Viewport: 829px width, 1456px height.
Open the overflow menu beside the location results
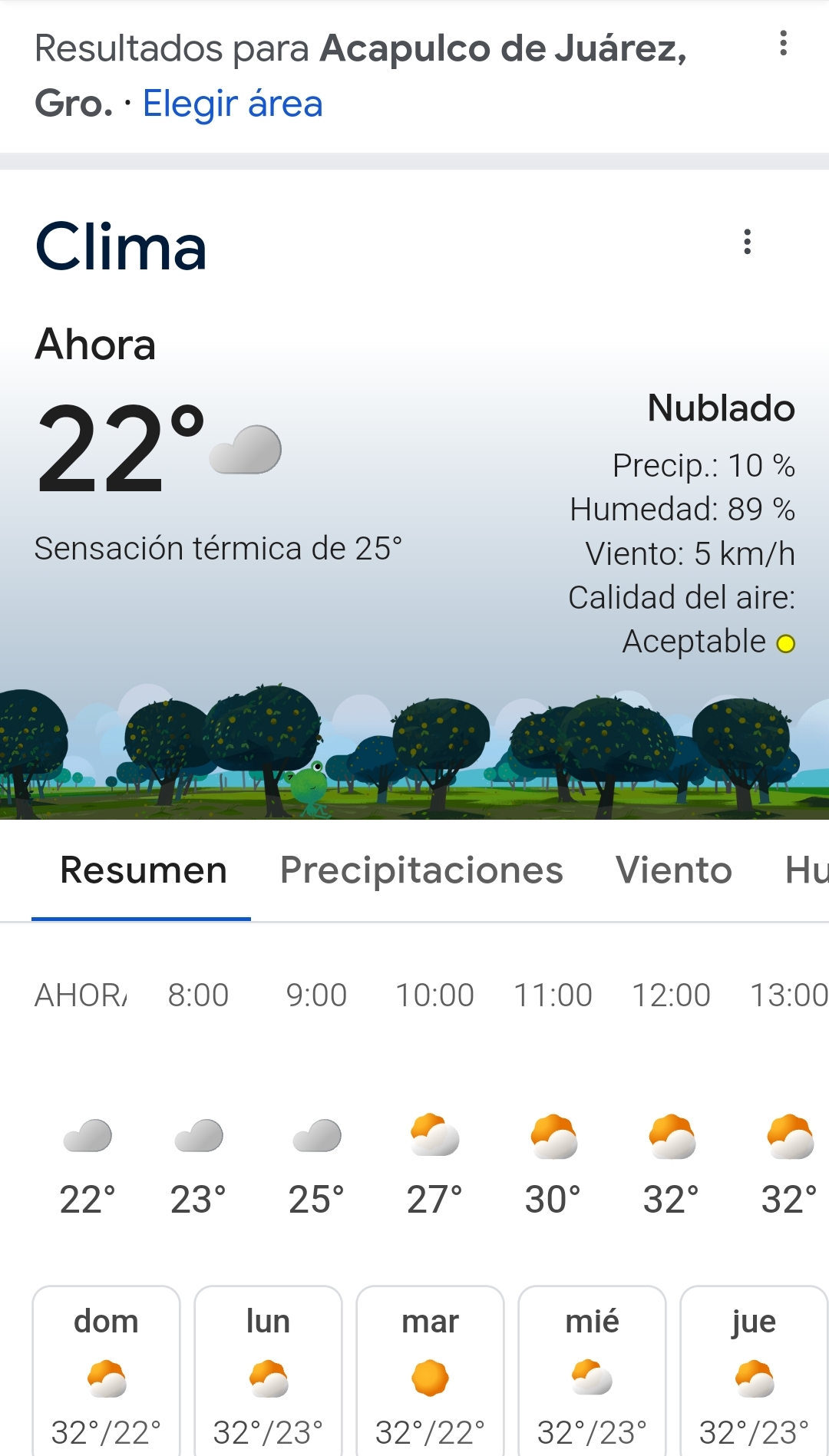[783, 44]
